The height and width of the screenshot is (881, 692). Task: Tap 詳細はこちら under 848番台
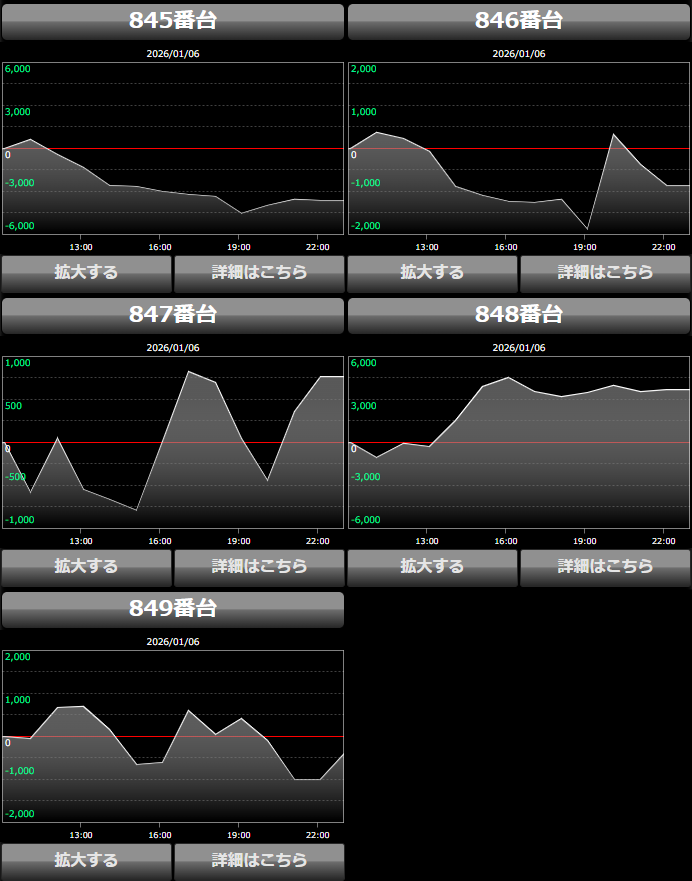[x=605, y=566]
